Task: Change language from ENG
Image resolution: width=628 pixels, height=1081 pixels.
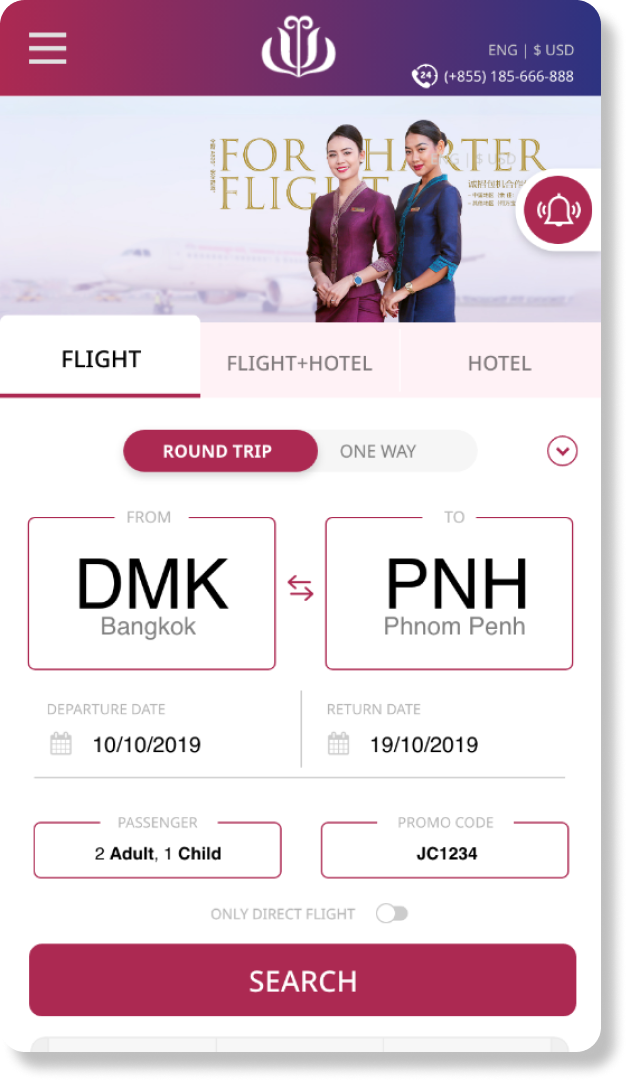Action: [502, 50]
